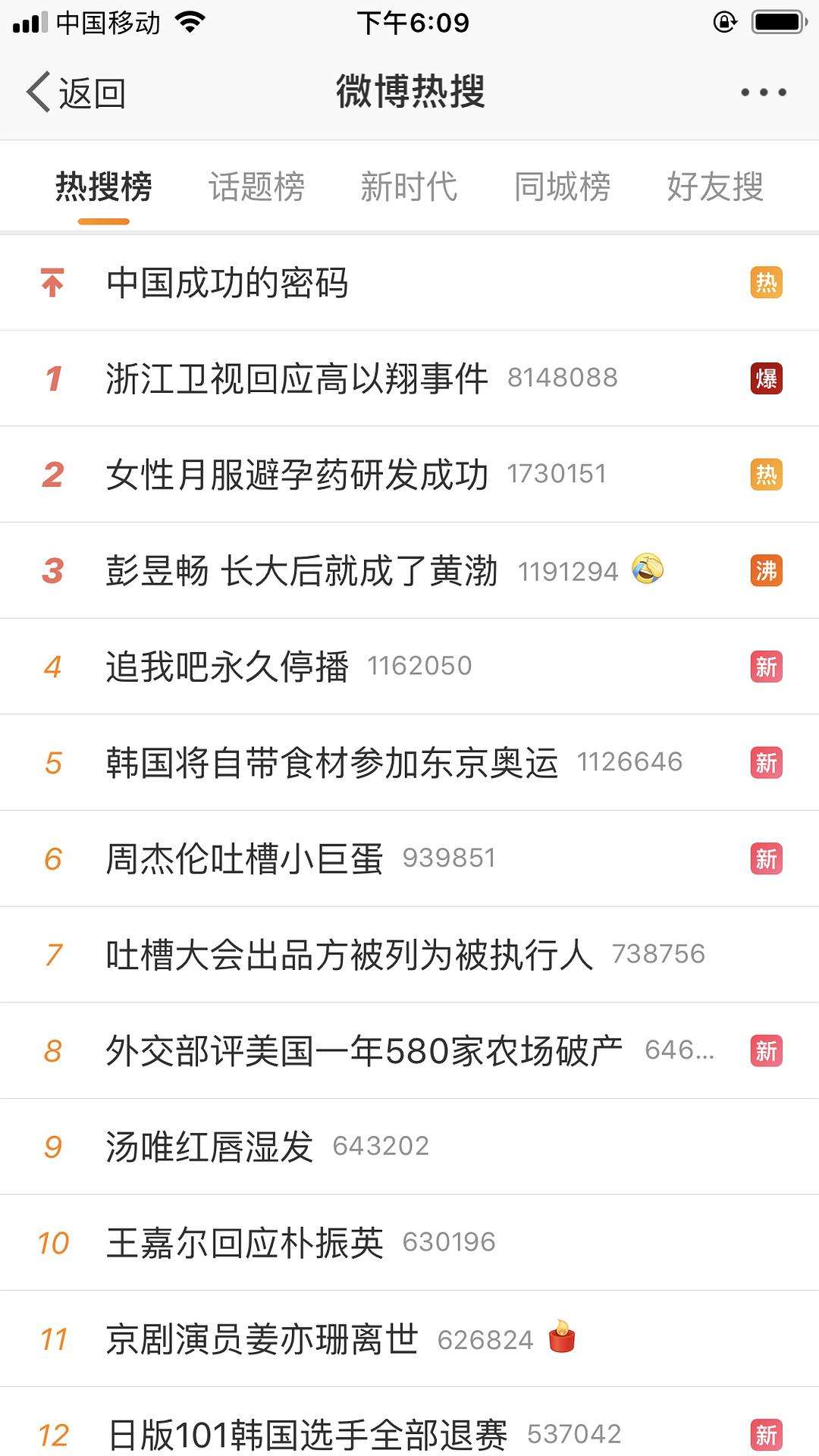
Task: Open 韩国将自带食材参加东京奥运 topic
Action: coord(332,763)
